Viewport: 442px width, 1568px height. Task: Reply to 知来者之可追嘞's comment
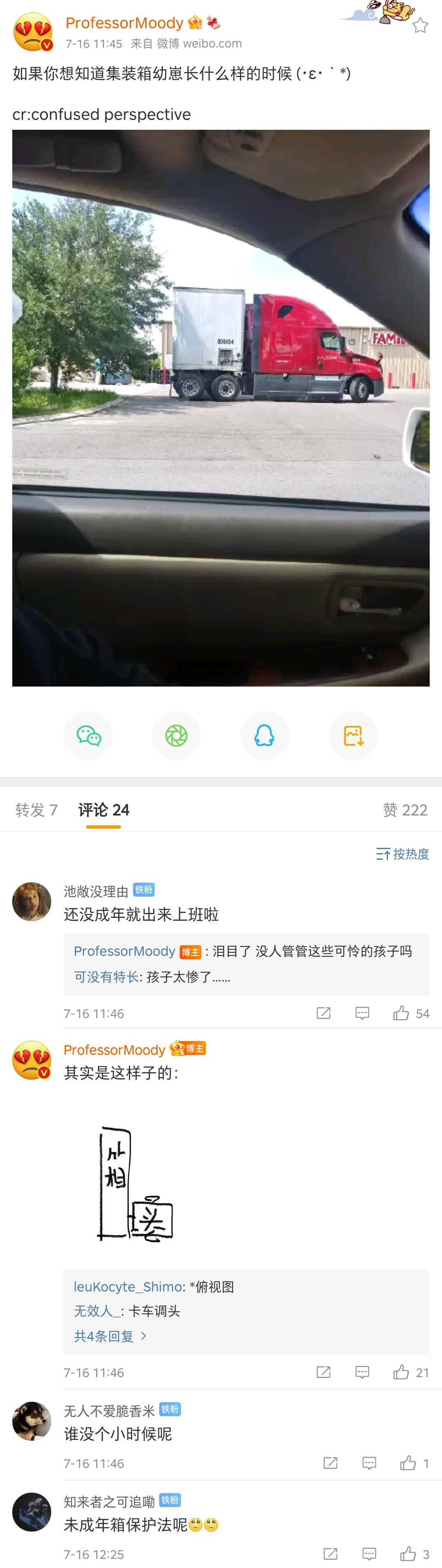click(369, 1554)
